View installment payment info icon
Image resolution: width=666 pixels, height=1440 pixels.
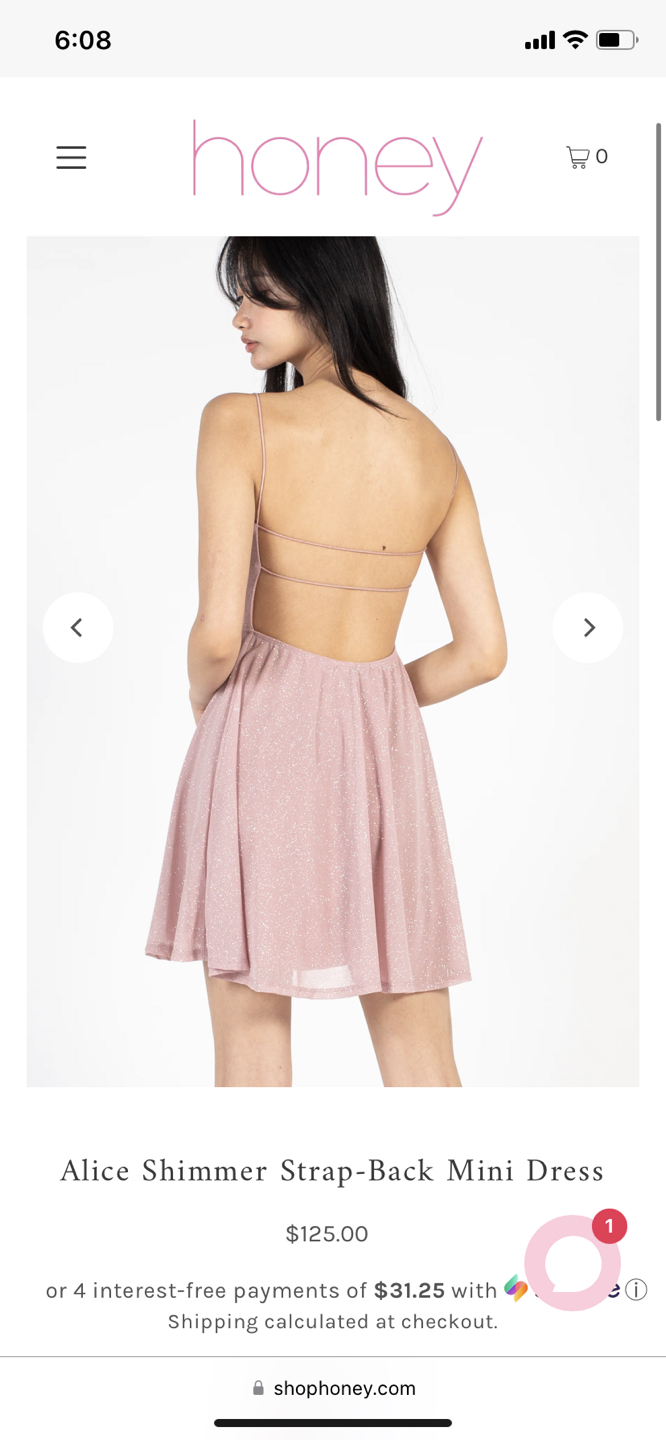(x=636, y=1290)
